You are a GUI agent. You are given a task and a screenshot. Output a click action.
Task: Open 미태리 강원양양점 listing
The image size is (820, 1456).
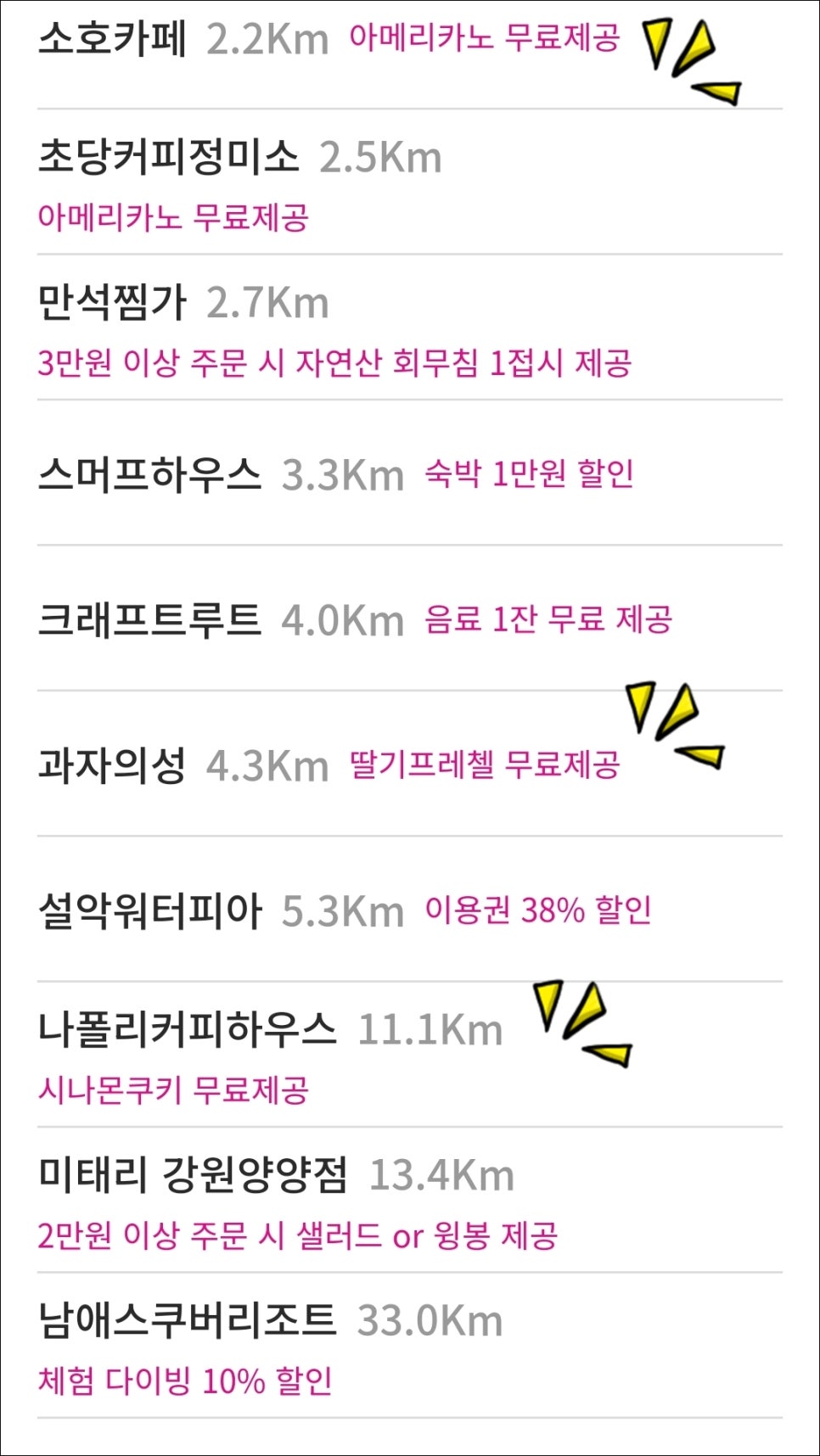tap(193, 1176)
